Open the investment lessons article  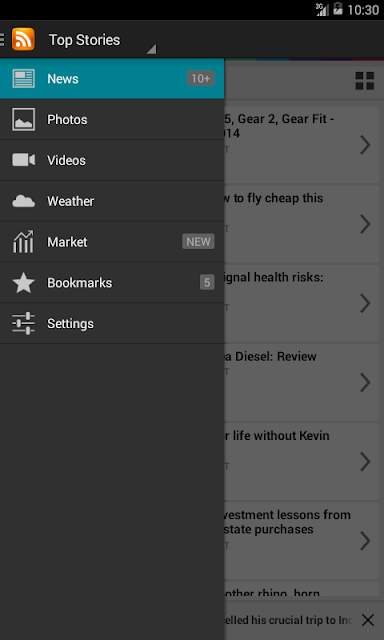(x=302, y=540)
